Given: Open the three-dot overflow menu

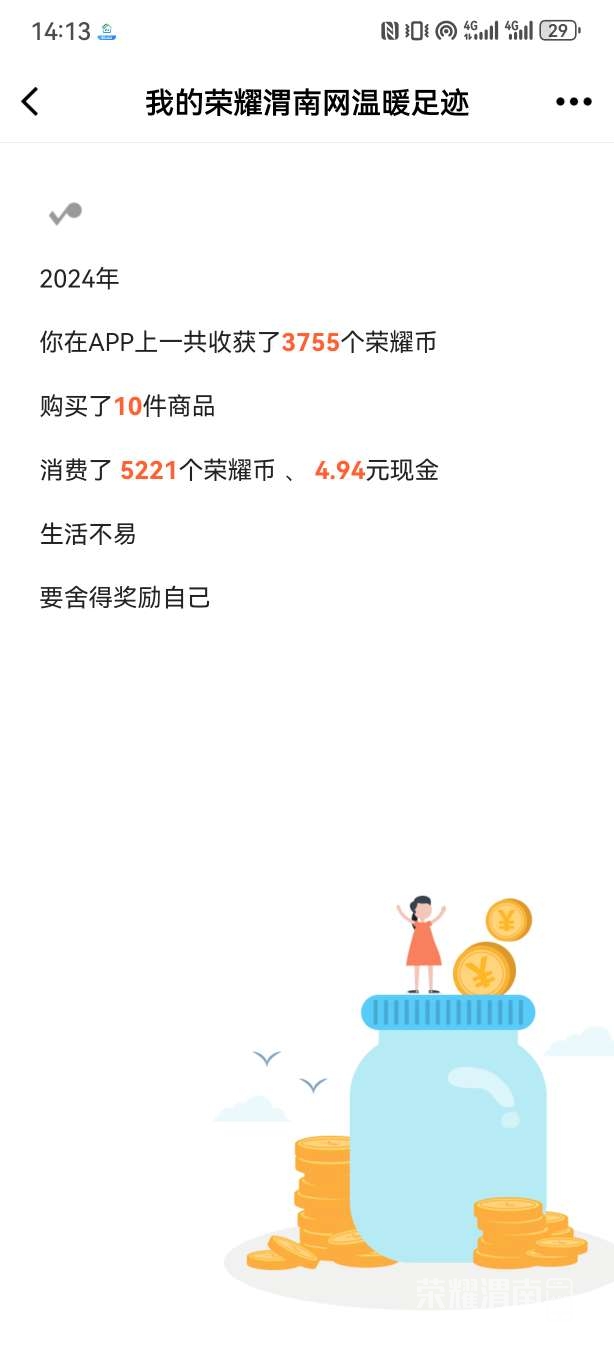Looking at the screenshot, I should click(x=573, y=102).
